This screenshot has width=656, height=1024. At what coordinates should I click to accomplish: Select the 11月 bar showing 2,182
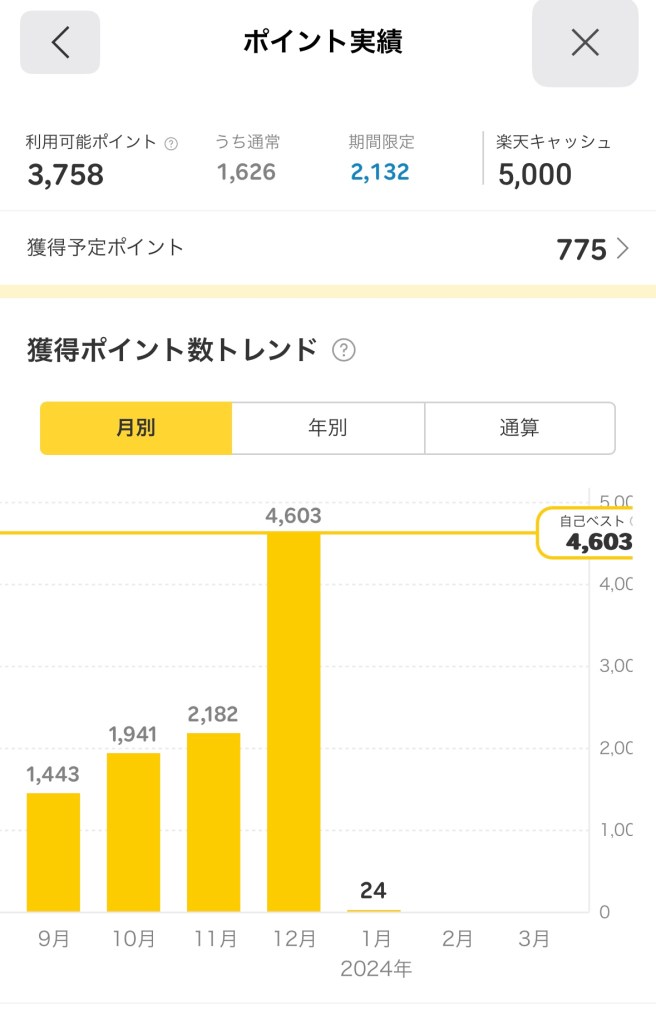[x=214, y=822]
